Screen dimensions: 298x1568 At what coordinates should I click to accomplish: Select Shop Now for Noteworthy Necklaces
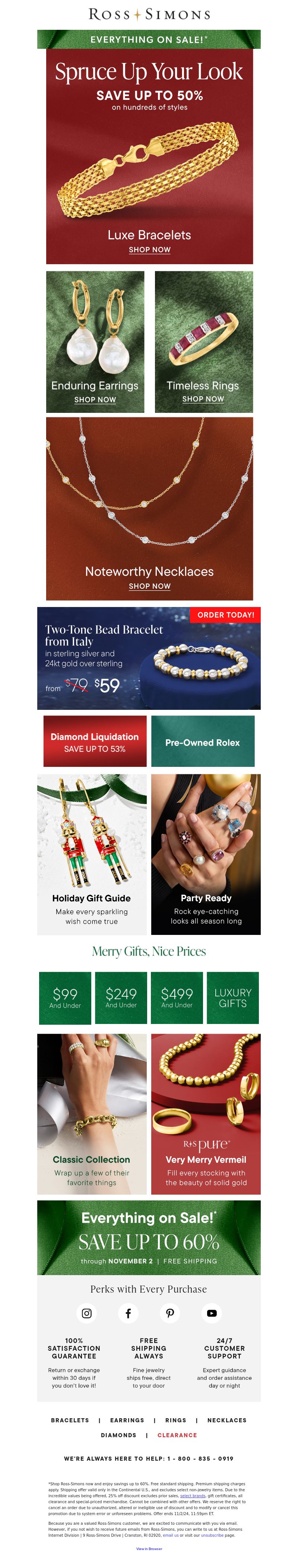point(150,585)
